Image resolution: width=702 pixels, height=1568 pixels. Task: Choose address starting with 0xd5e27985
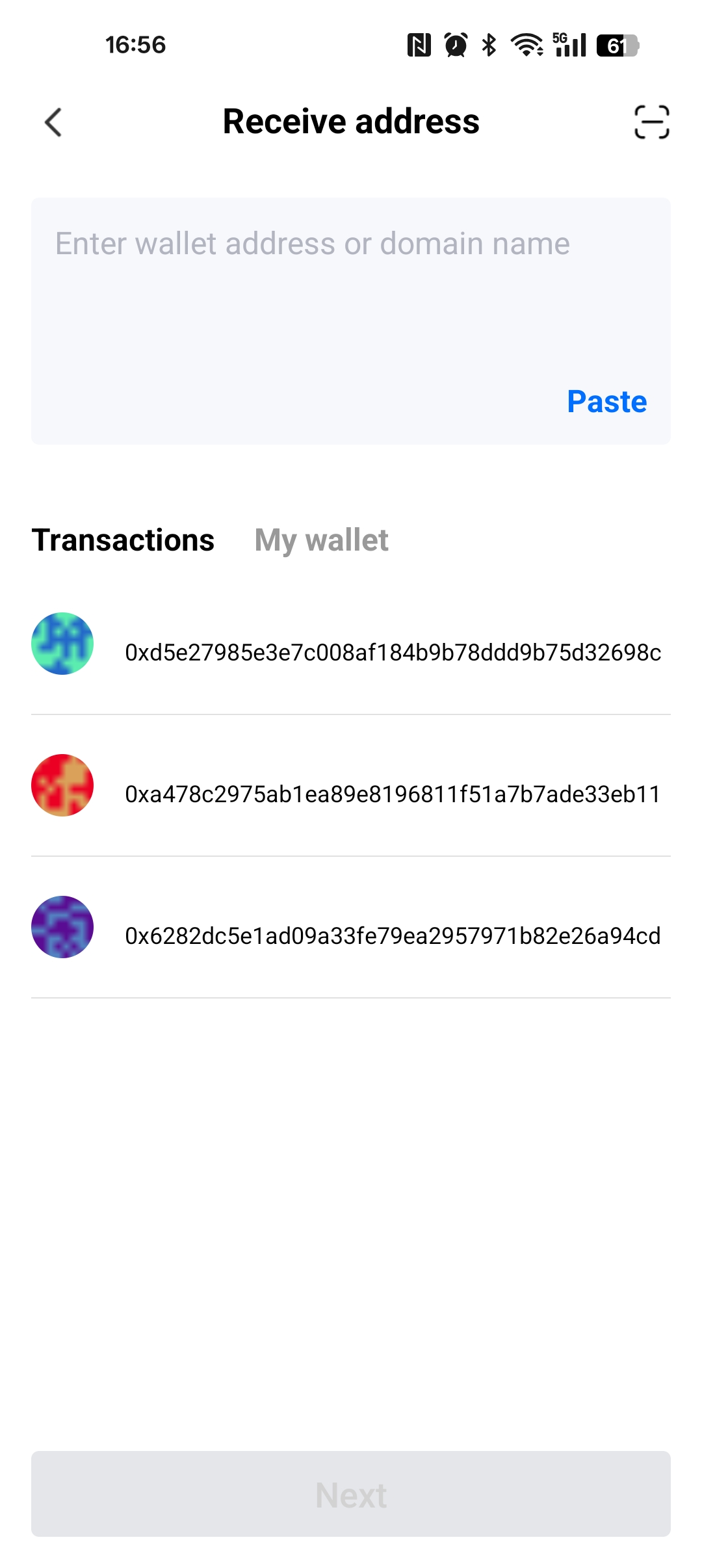[393, 652]
